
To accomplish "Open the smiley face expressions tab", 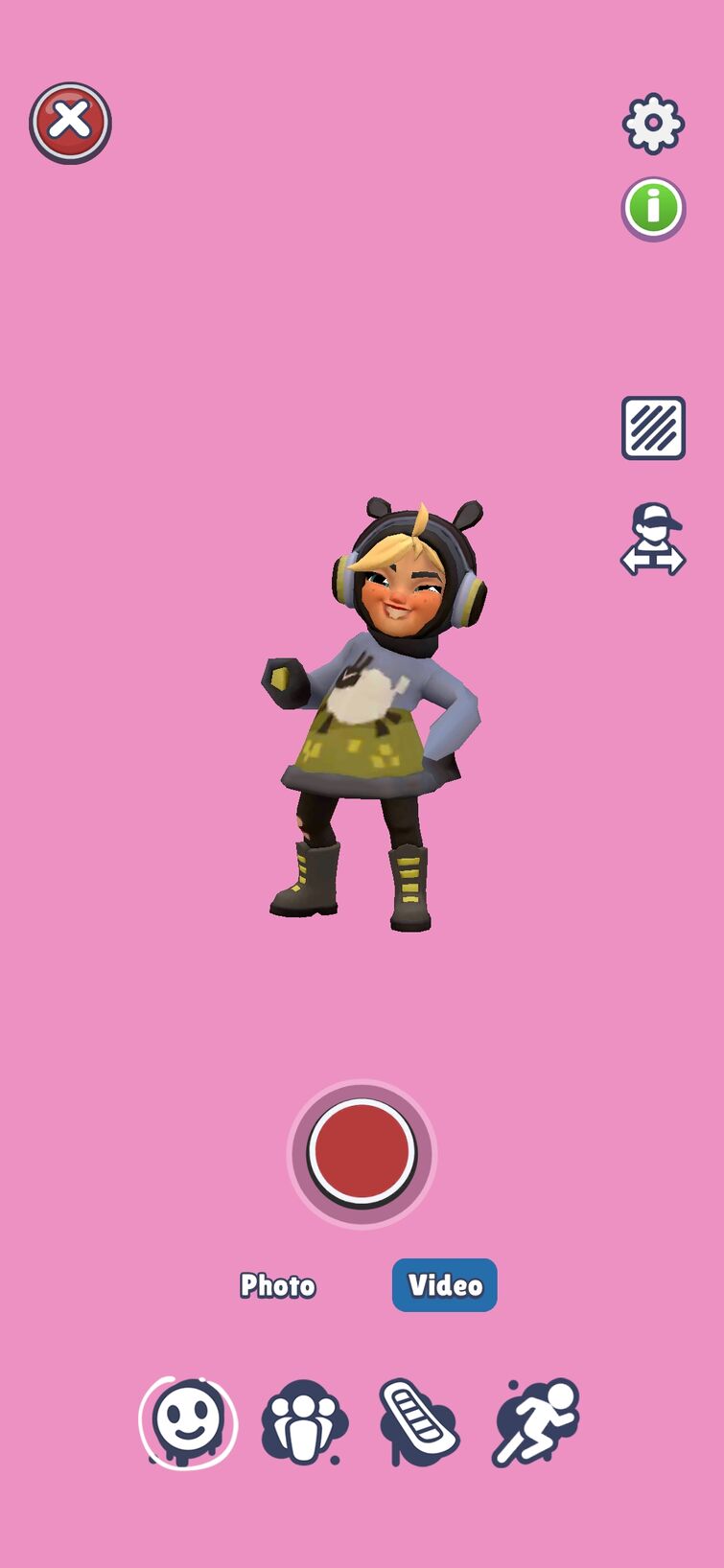I will (188, 1421).
